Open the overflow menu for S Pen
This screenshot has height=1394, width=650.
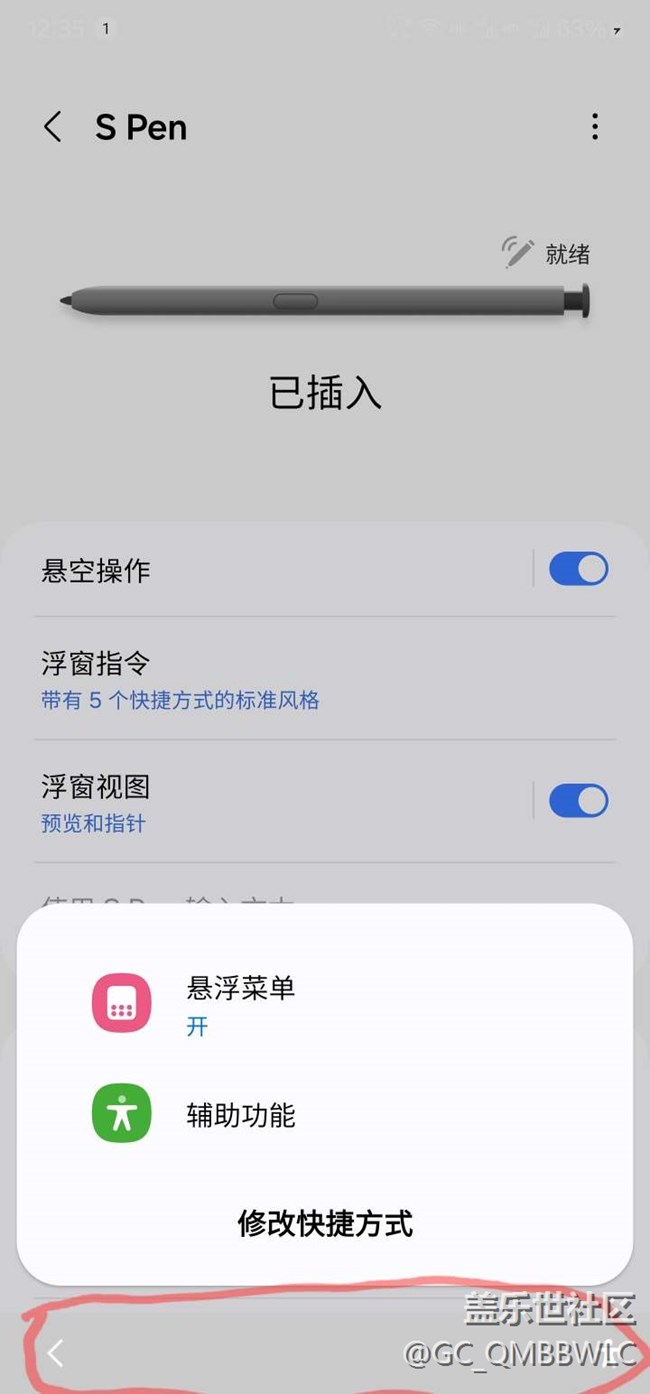coord(595,127)
